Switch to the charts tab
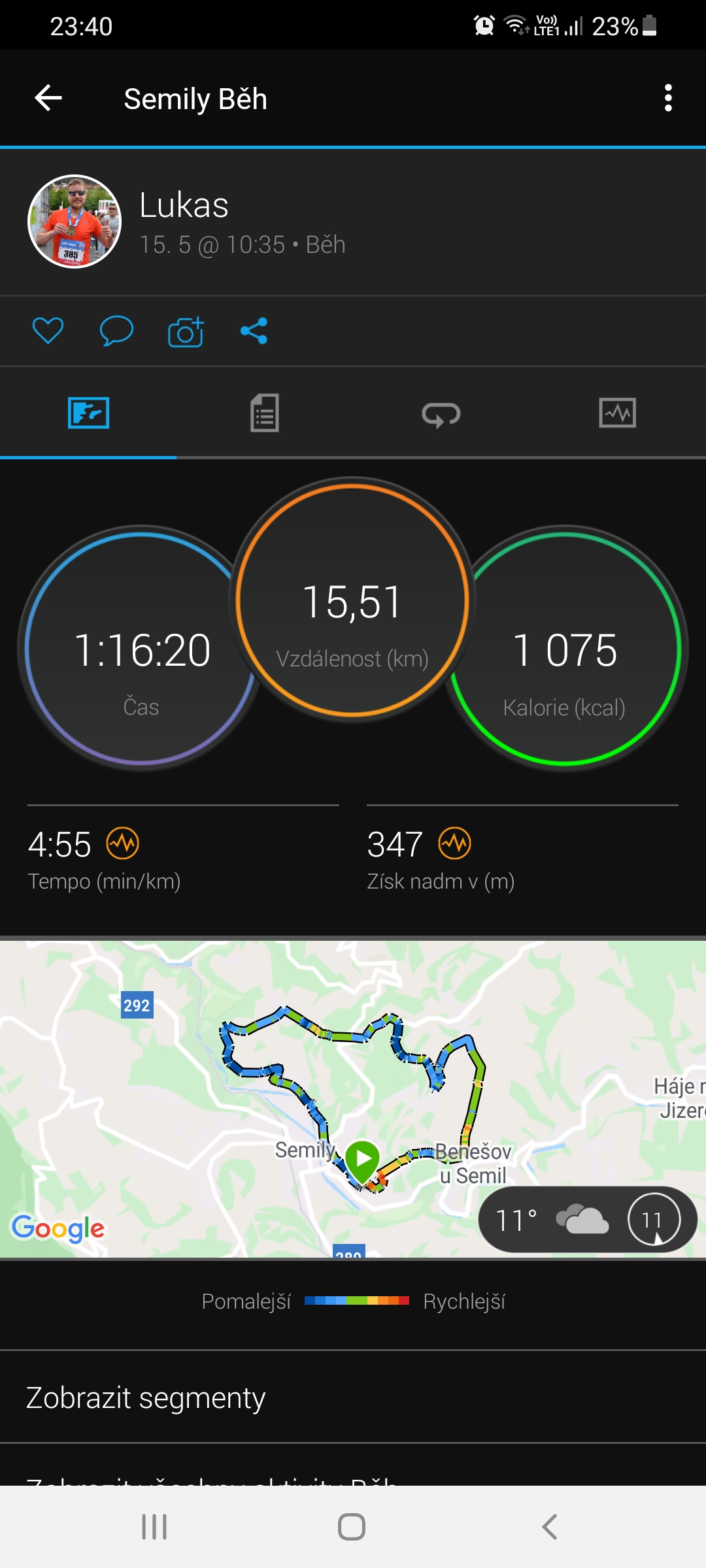This screenshot has height=1568, width=706. click(618, 413)
